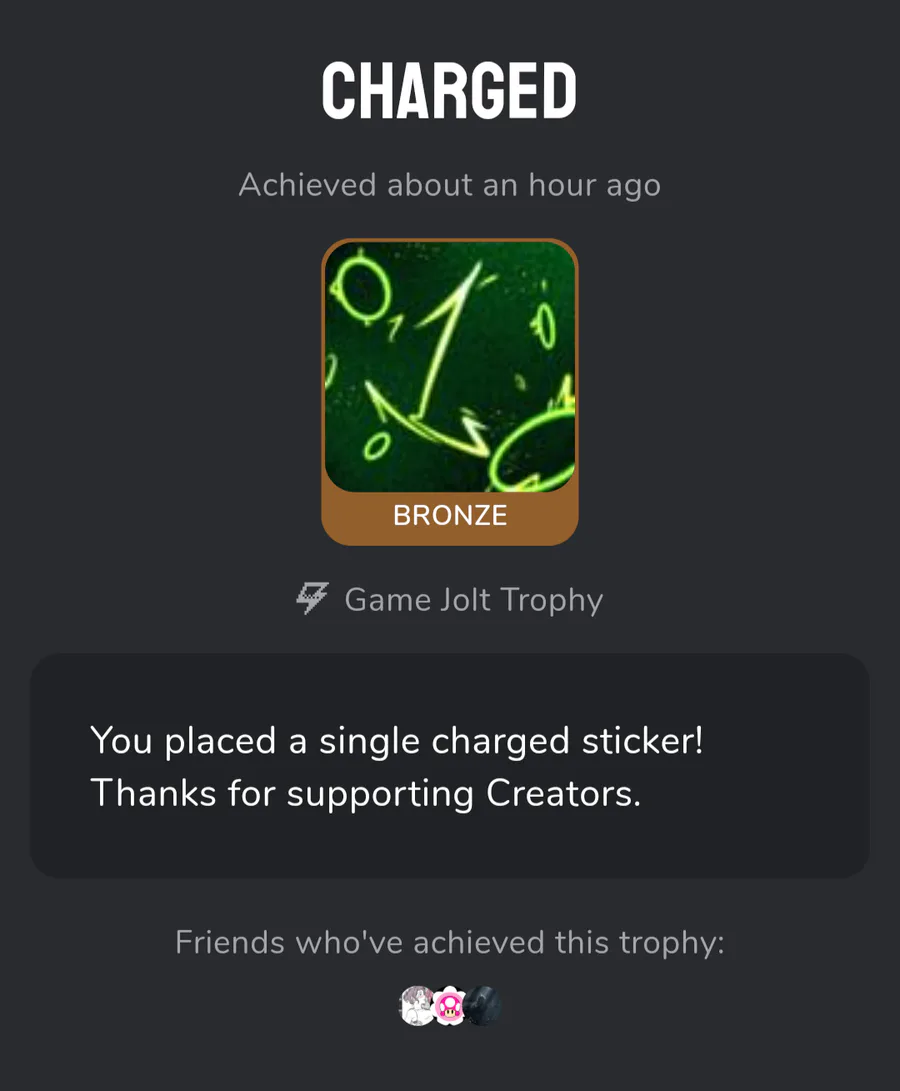View the dark avatar friend's profile

pos(484,1006)
